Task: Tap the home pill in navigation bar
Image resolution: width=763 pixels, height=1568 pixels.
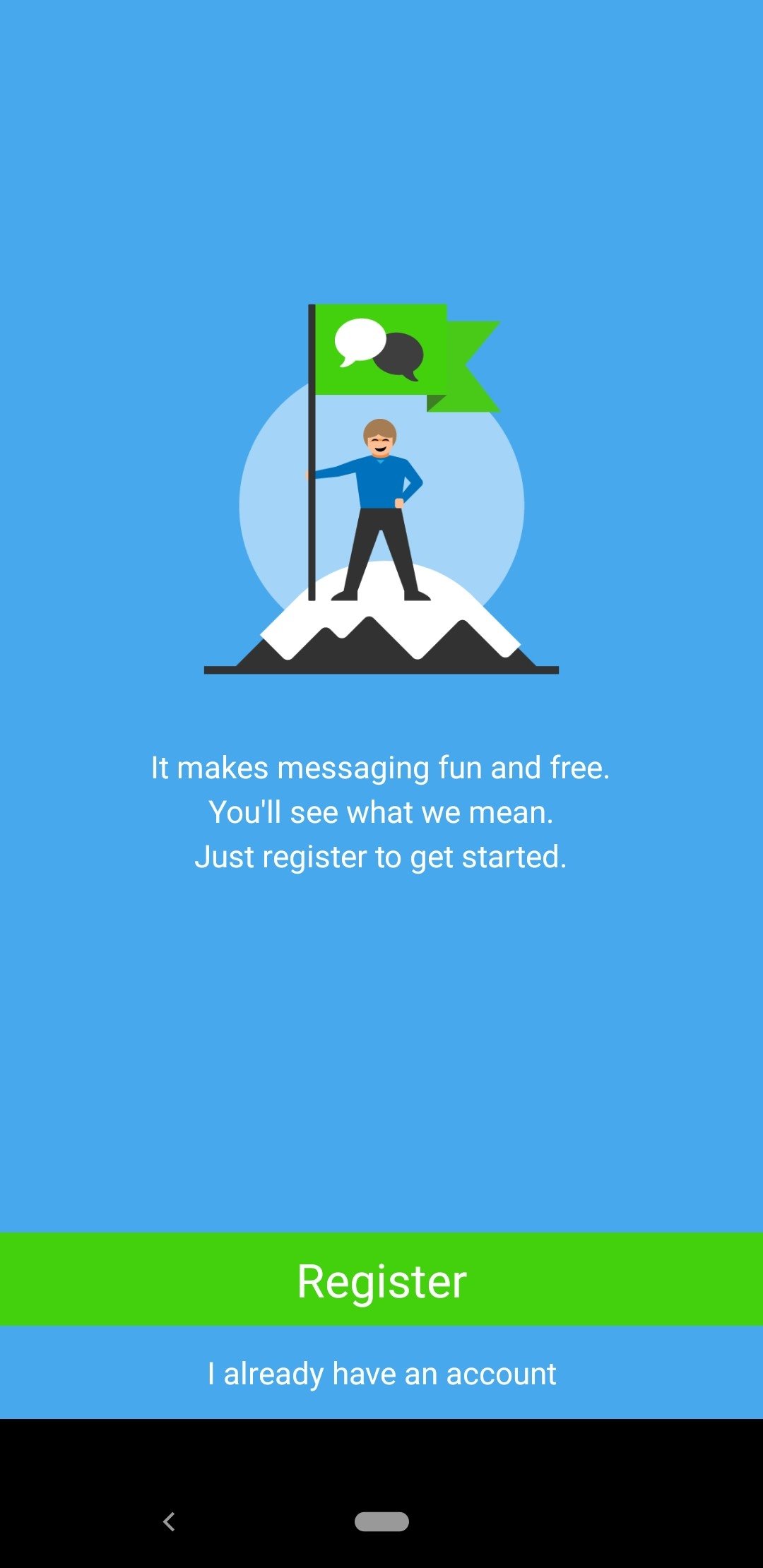Action: point(381,1521)
